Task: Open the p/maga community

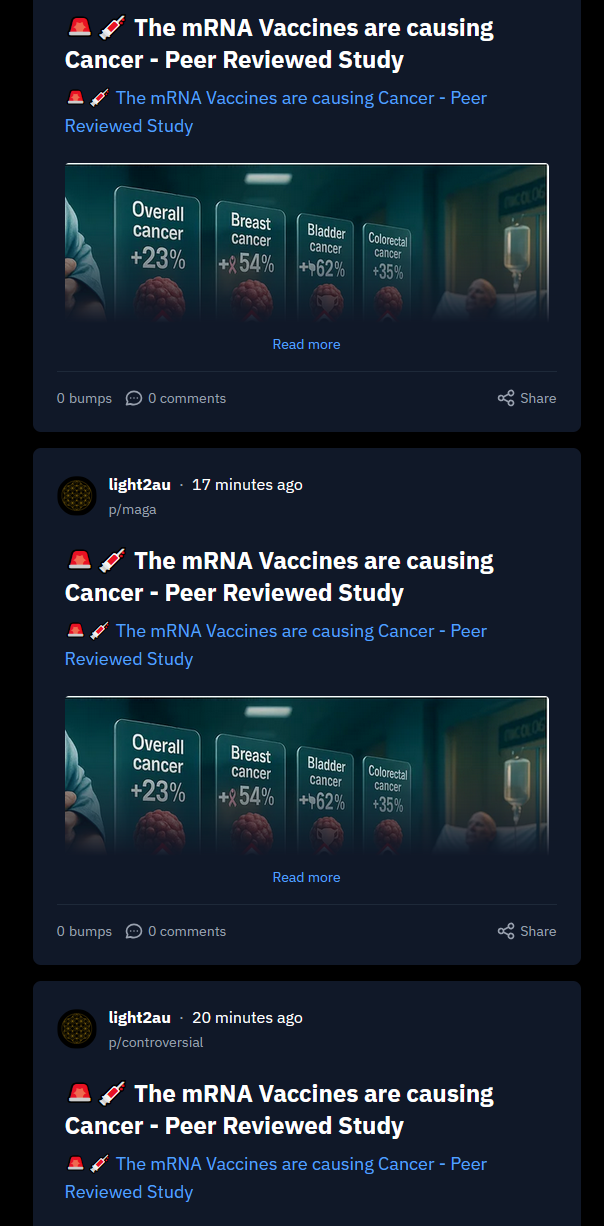Action: pos(132,509)
